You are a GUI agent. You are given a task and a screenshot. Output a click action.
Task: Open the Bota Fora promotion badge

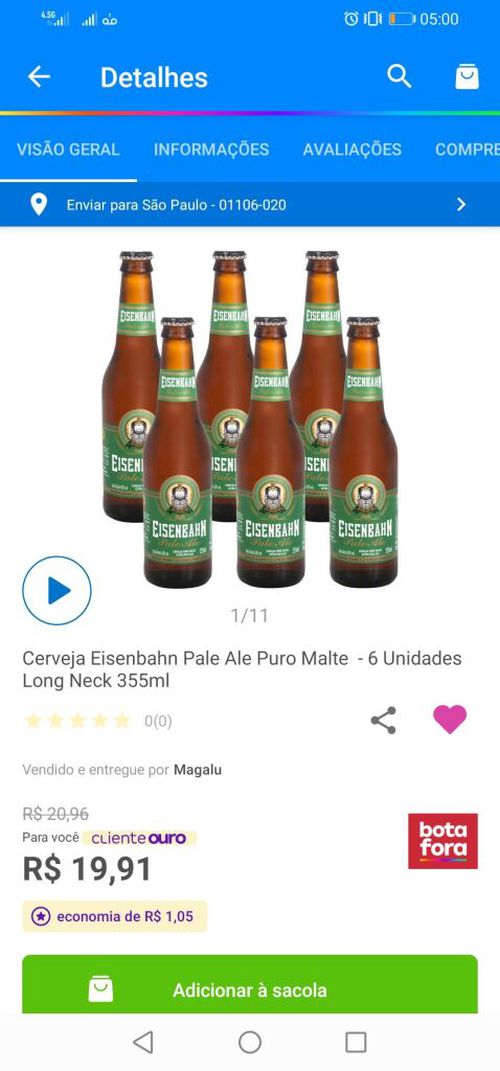coord(443,841)
